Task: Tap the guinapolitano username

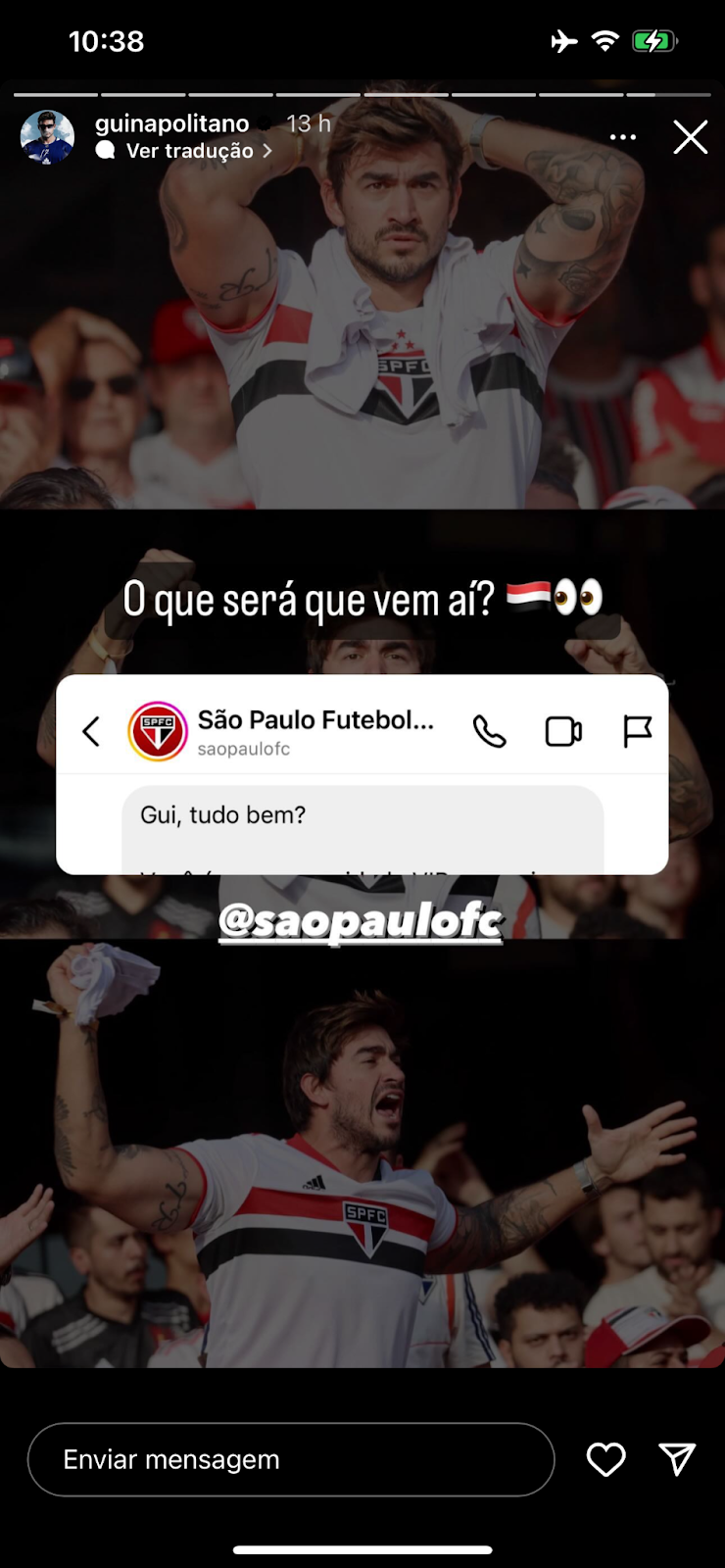Action: [172, 123]
